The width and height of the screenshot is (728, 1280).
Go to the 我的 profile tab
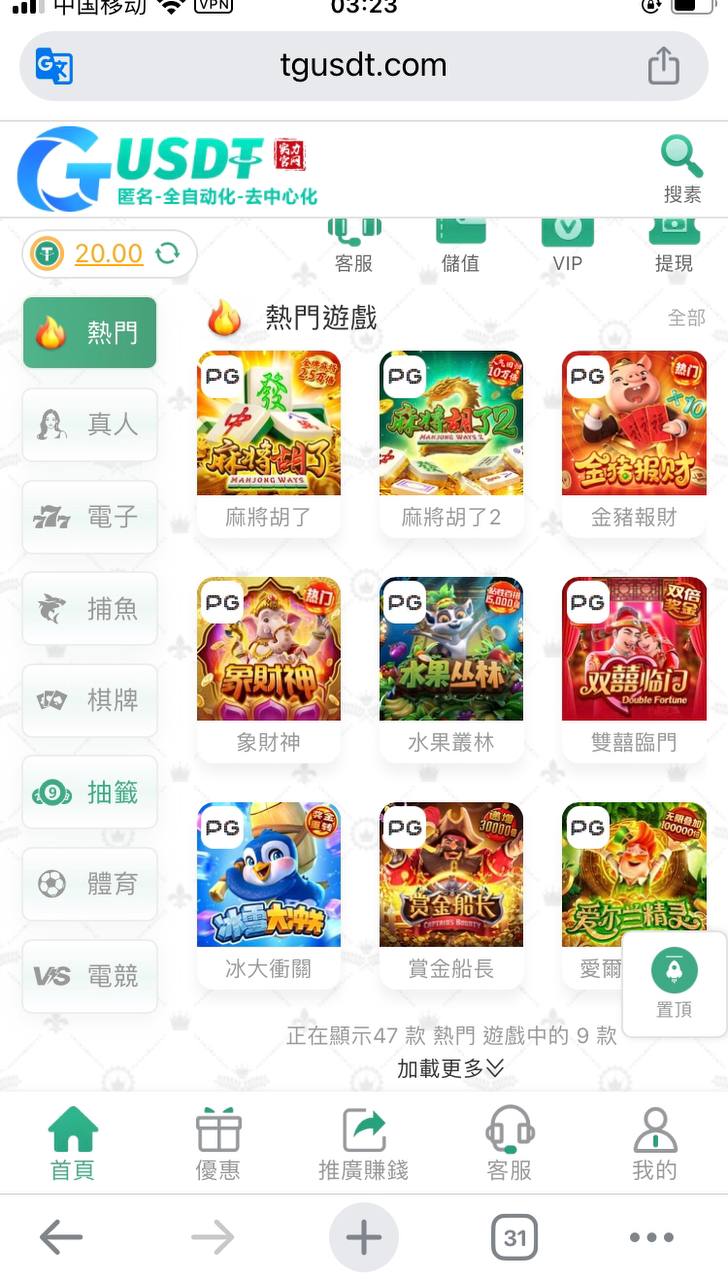coord(655,1144)
